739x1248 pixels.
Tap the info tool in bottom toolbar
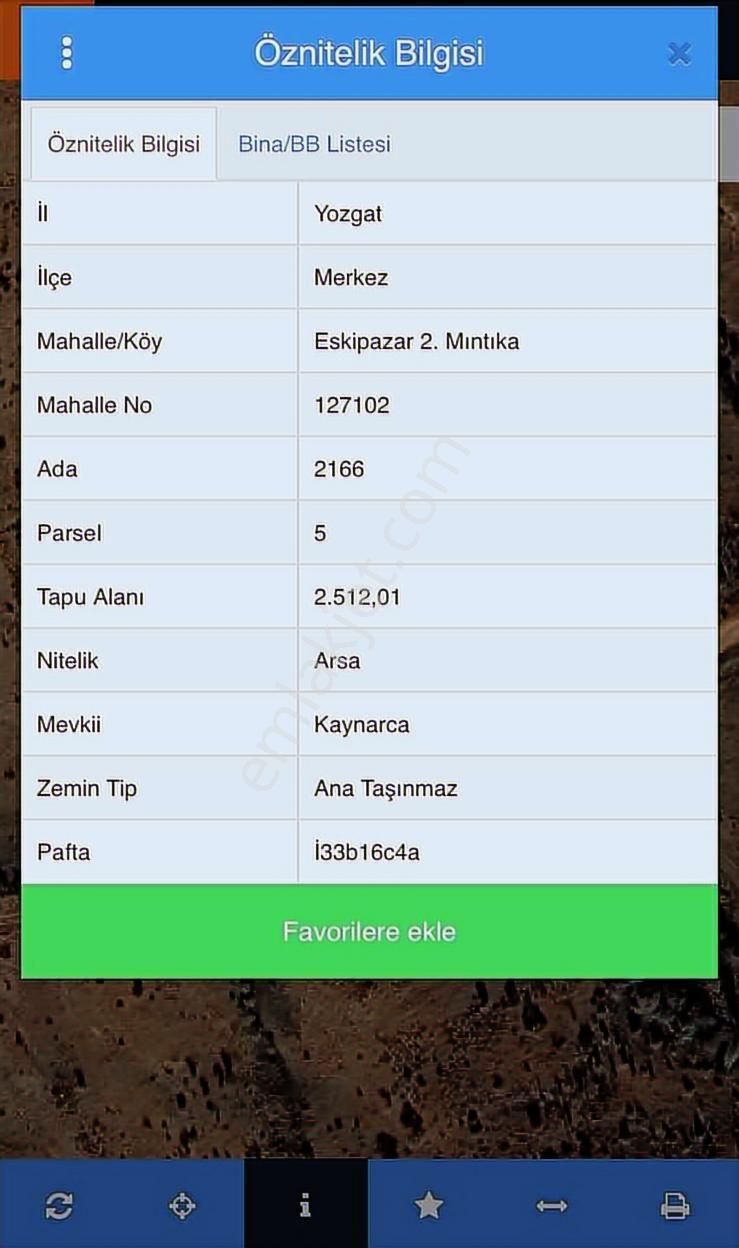[x=305, y=1206]
